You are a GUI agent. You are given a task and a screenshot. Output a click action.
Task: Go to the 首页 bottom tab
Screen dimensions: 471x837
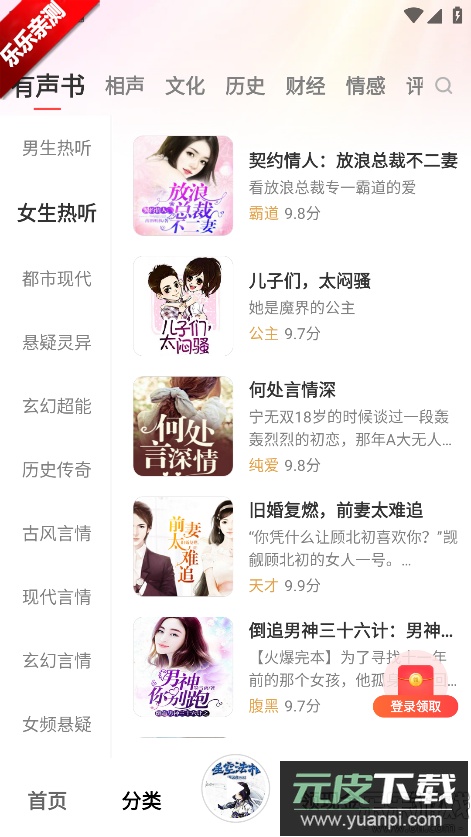(47, 801)
